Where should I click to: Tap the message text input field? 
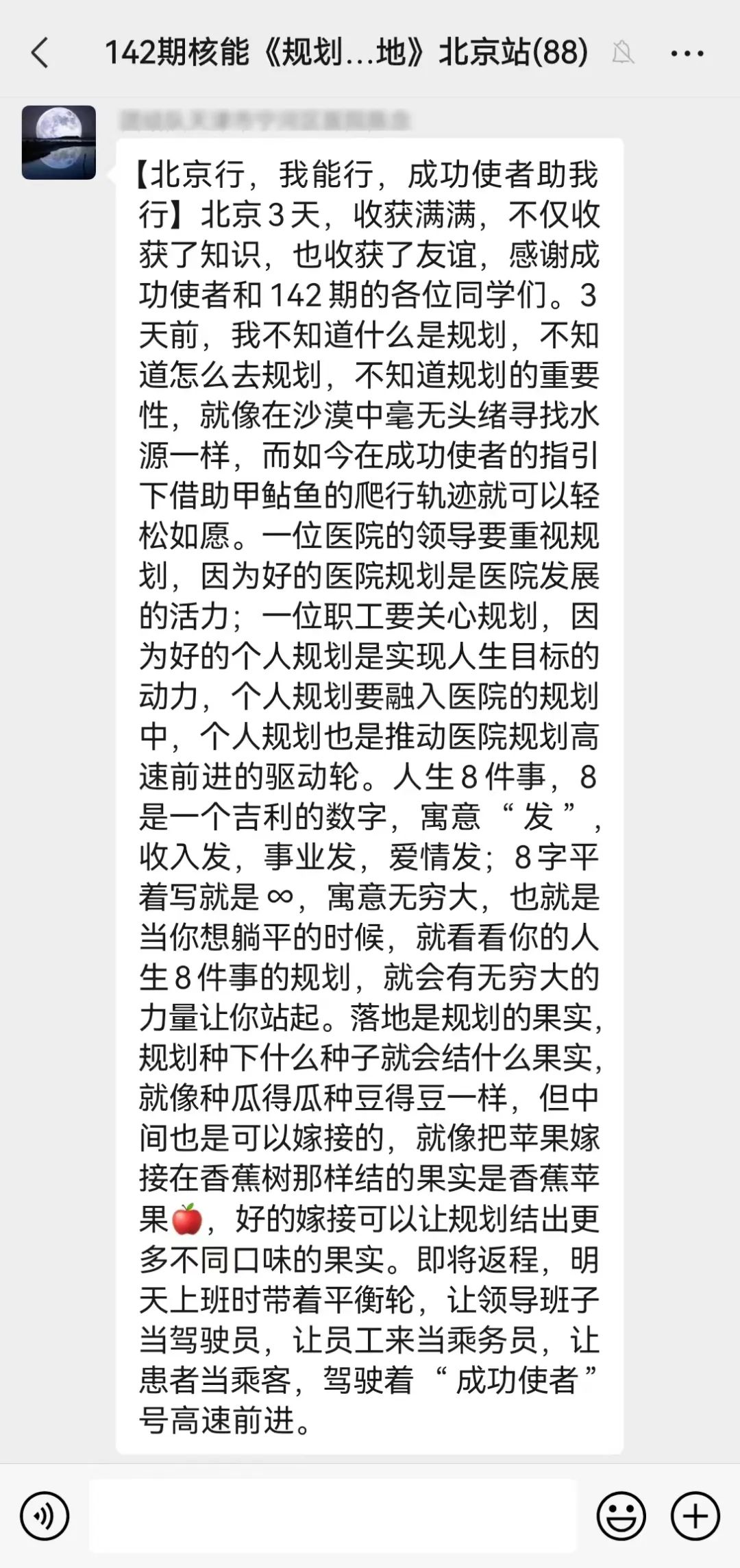click(x=333, y=1514)
